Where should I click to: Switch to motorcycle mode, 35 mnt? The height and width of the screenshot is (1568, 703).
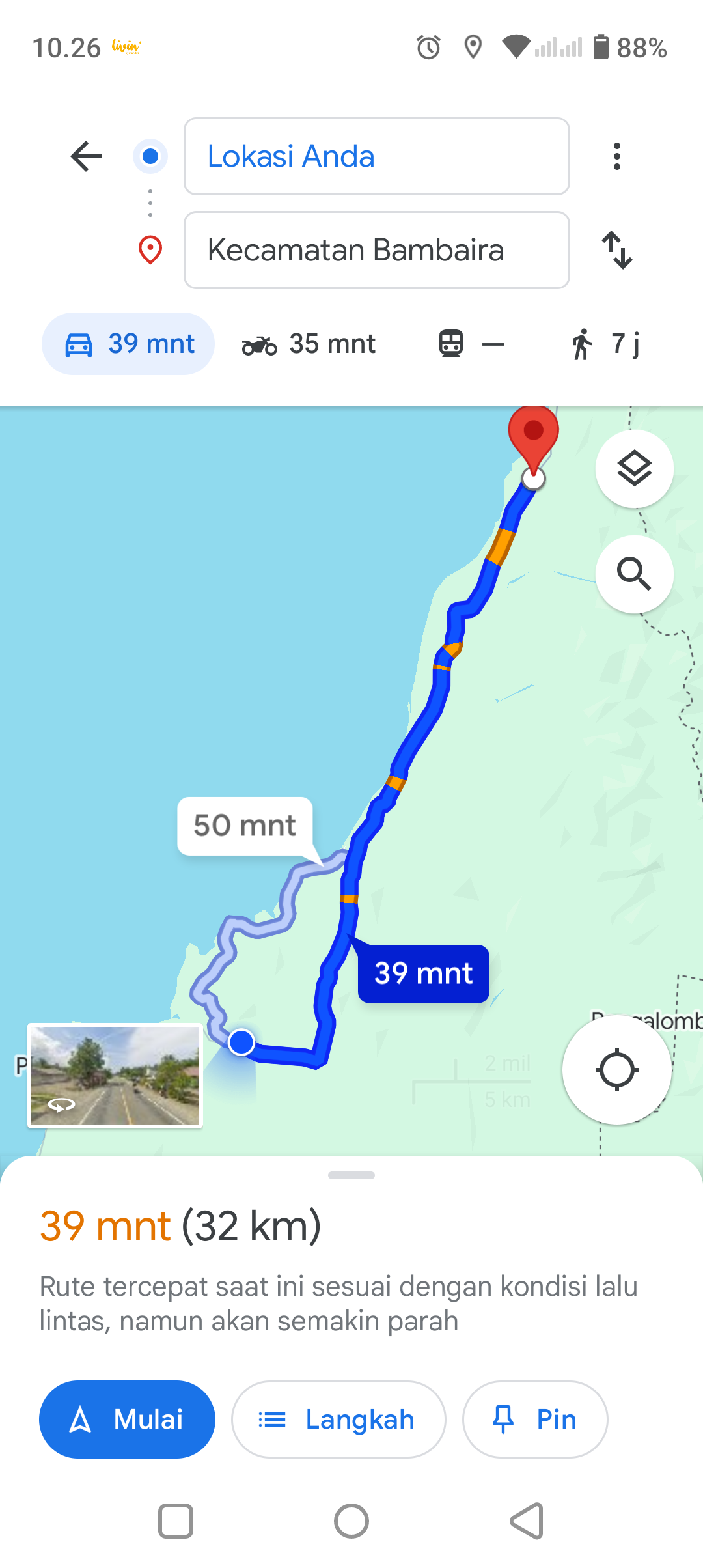(x=309, y=344)
